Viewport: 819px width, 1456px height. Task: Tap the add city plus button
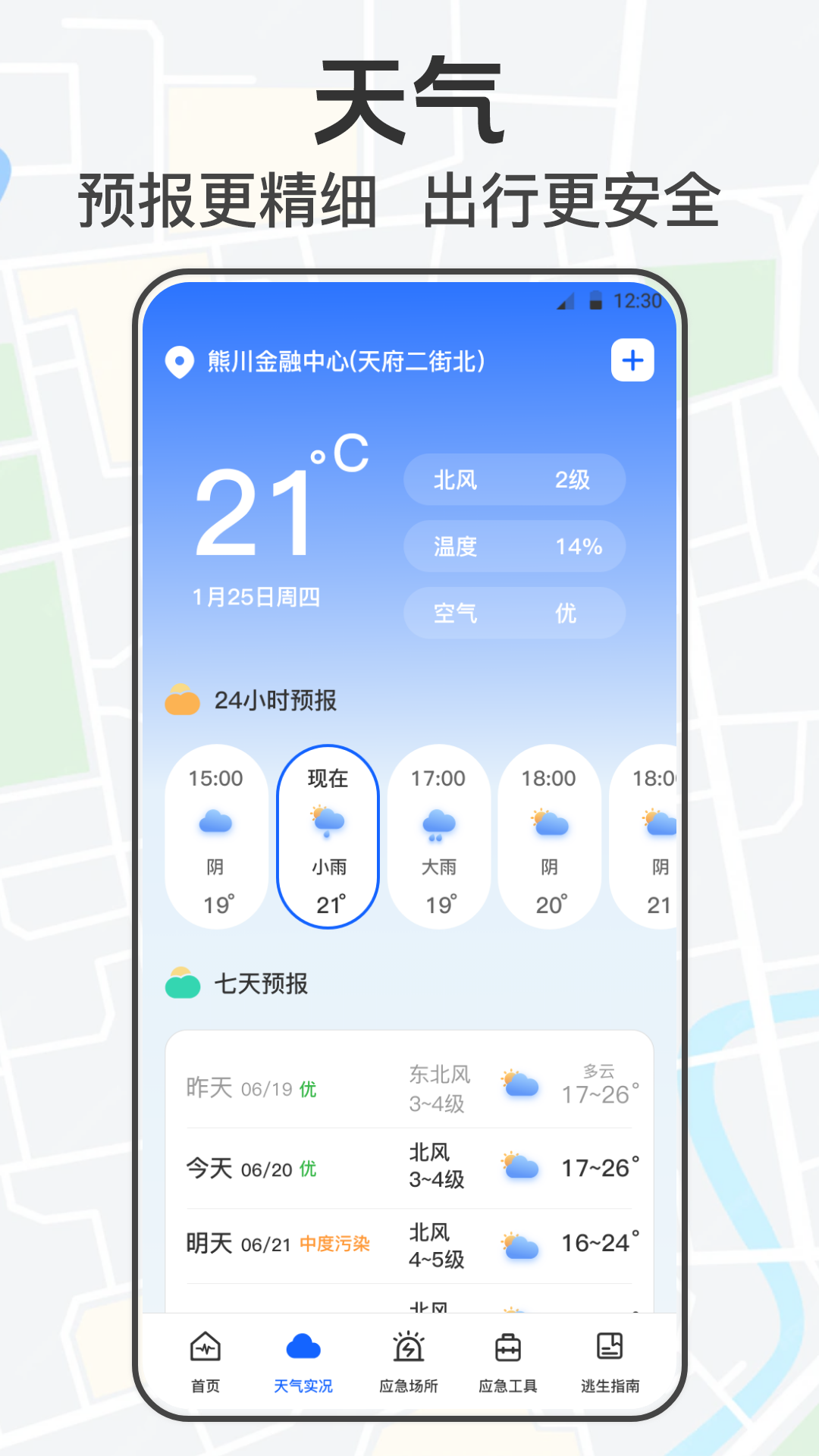(x=633, y=361)
